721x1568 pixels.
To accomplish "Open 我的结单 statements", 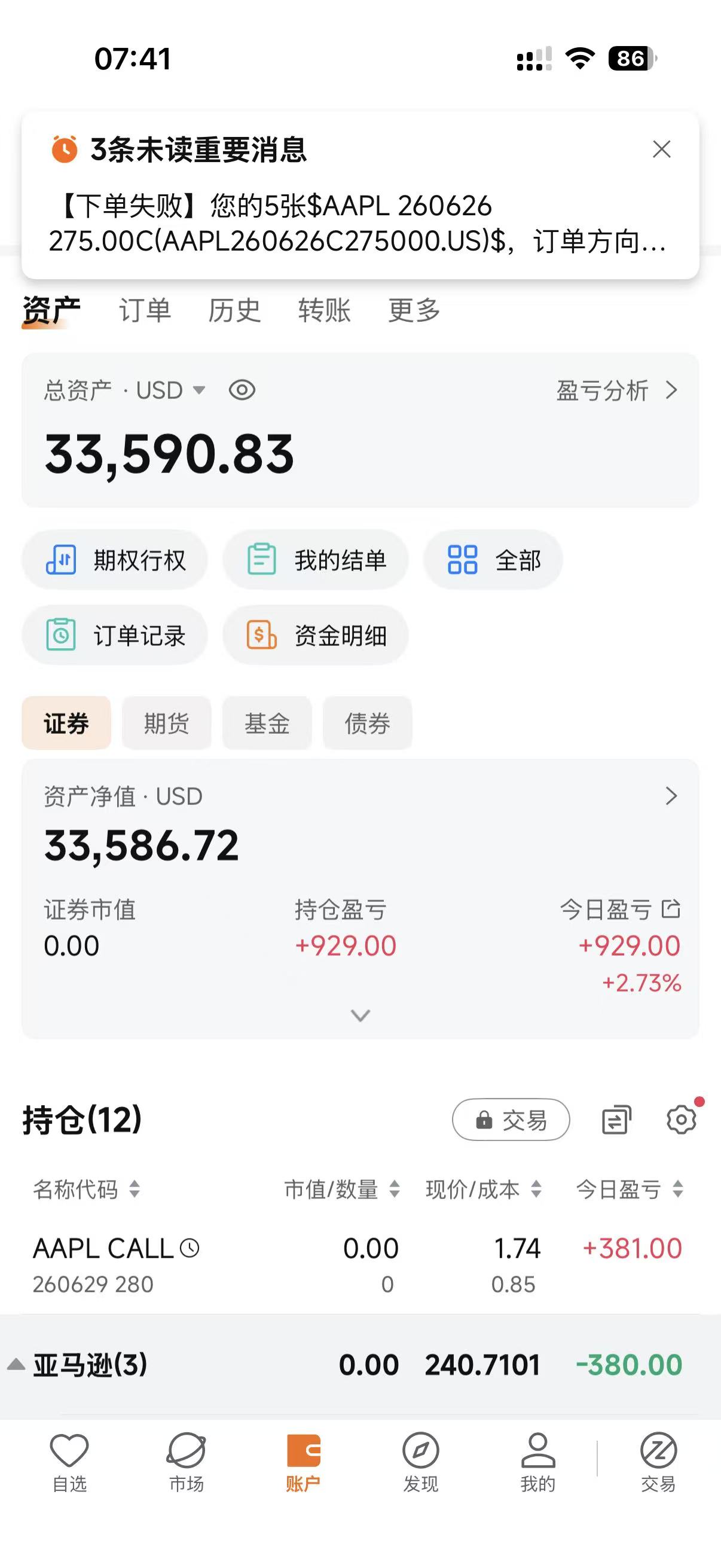I will [315, 560].
